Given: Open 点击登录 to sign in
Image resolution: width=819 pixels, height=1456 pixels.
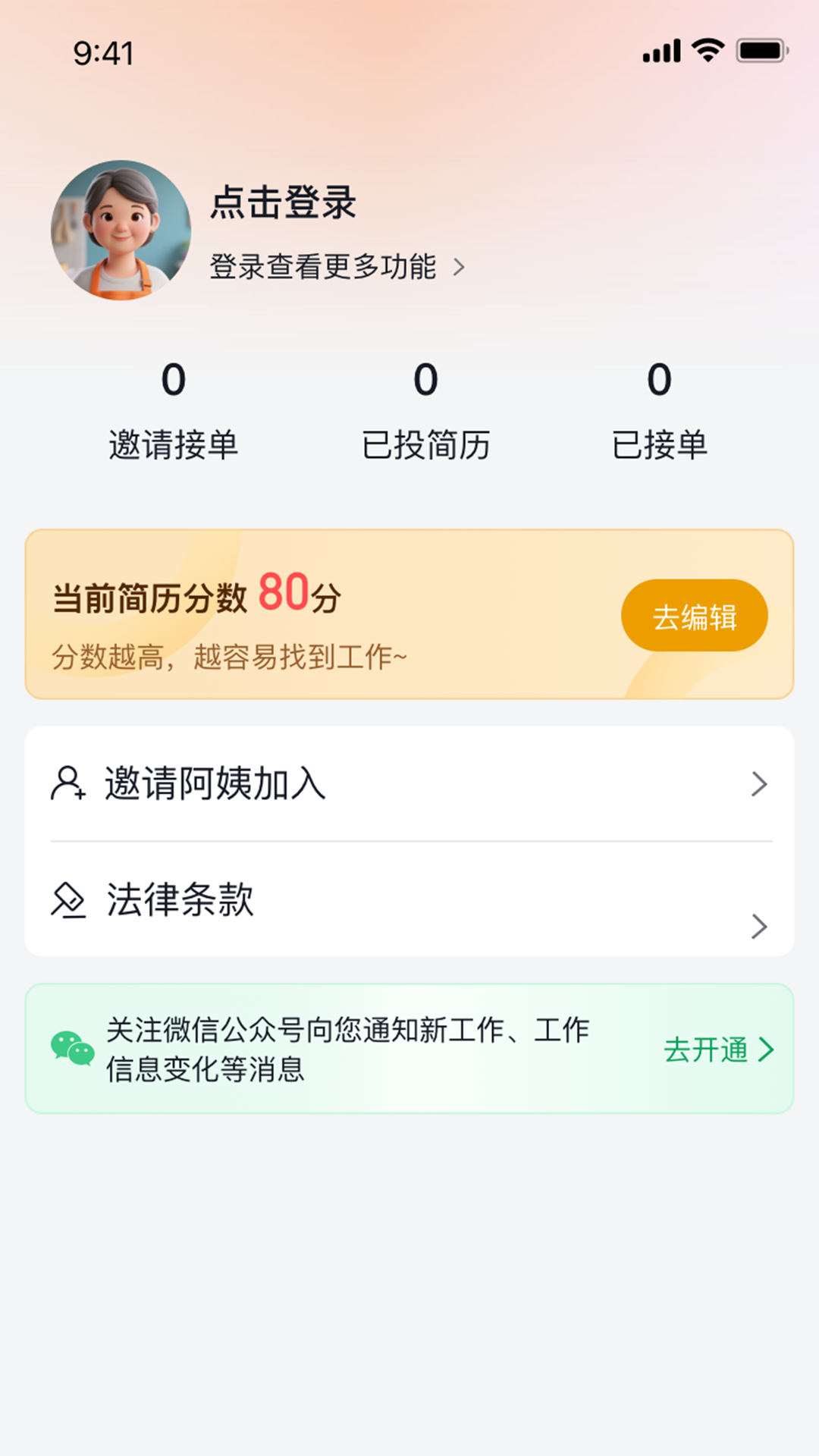Looking at the screenshot, I should 284,205.
